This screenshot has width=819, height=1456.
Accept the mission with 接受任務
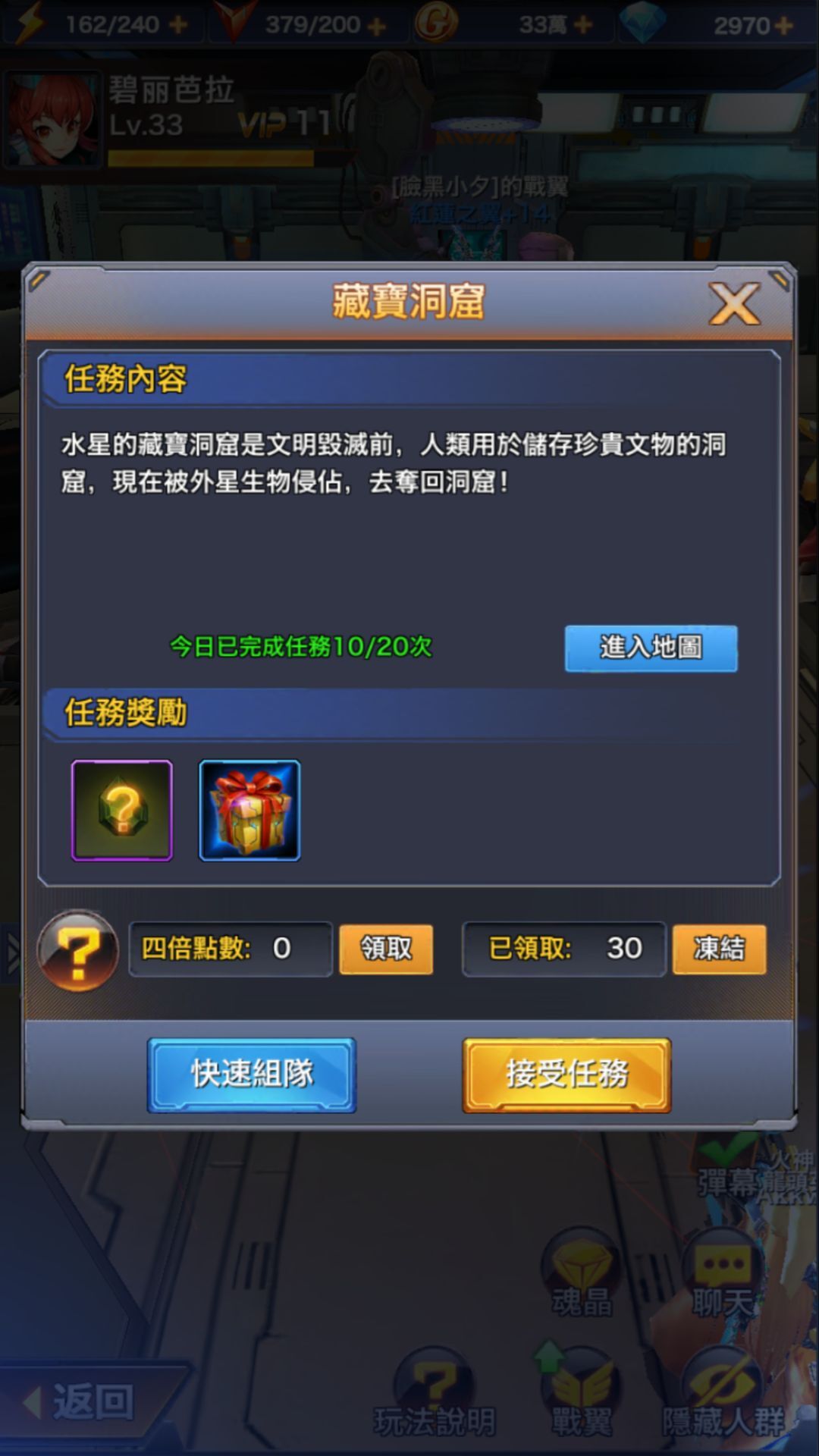tap(566, 1074)
